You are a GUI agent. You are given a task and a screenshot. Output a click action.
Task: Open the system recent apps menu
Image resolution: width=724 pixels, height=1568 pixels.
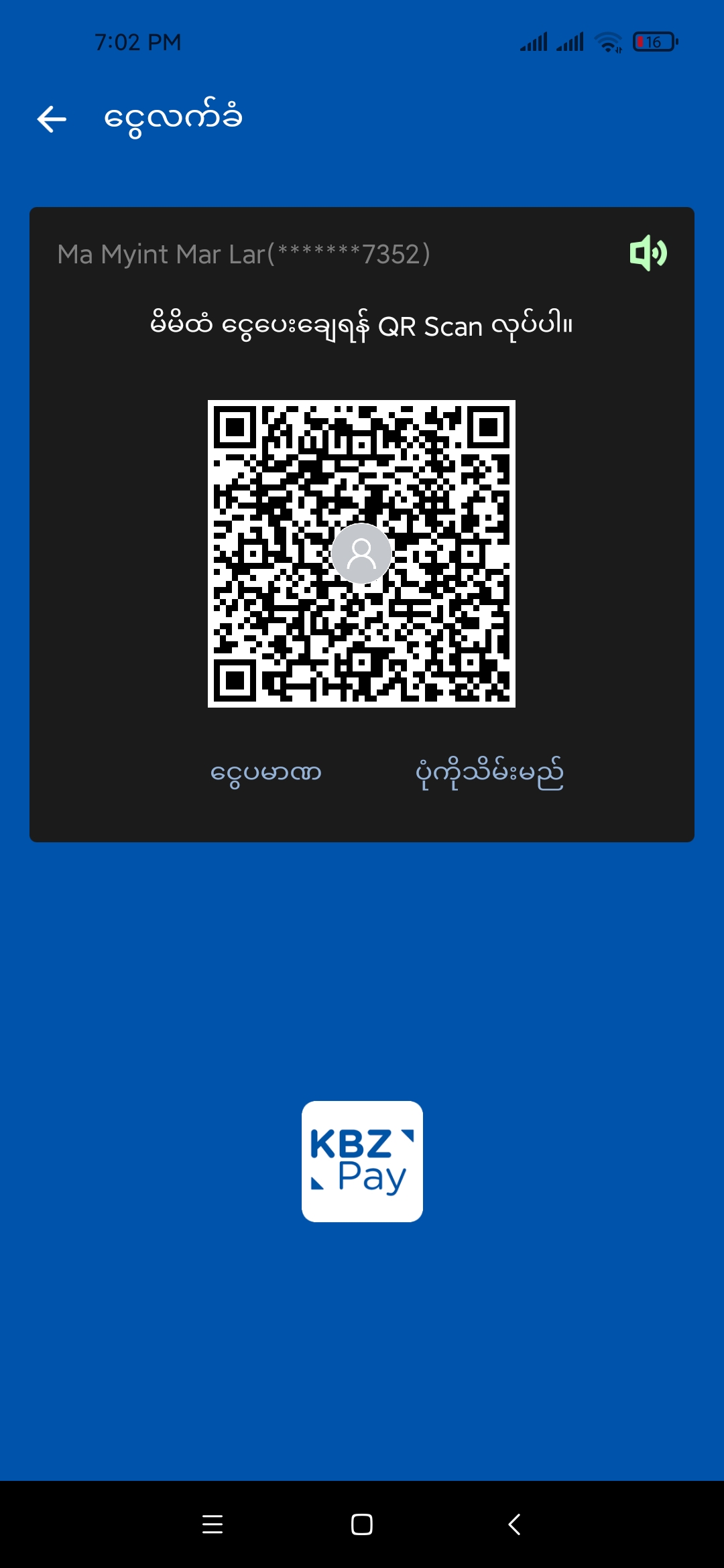click(213, 1524)
